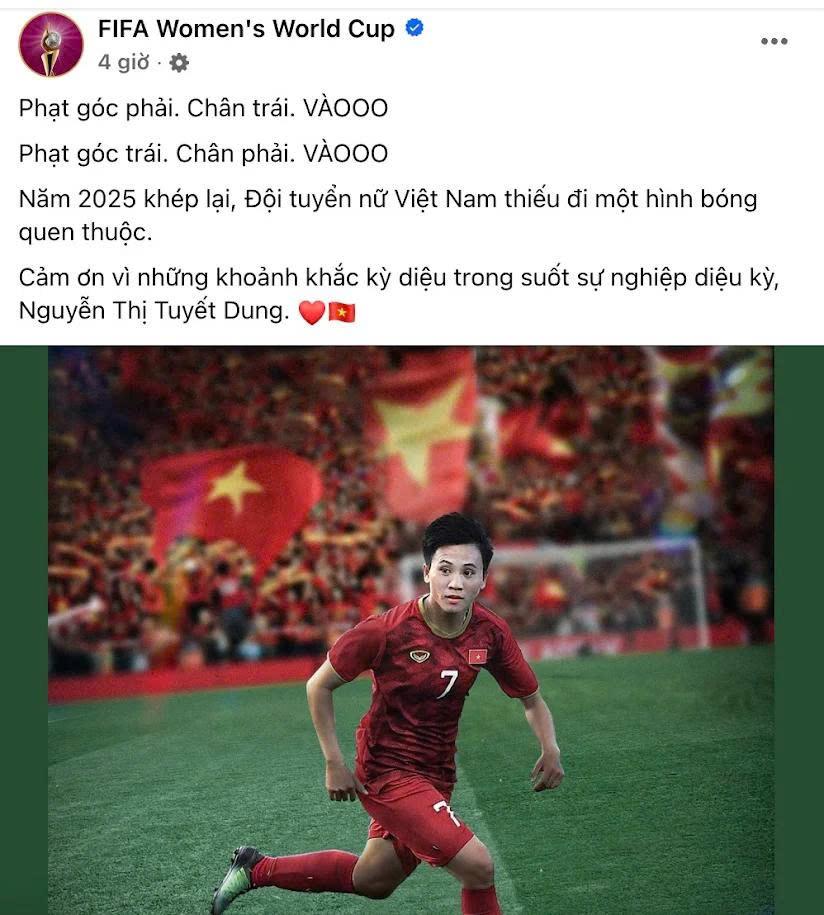Open the FIFA Women's World Cup profile picture

click(x=50, y=45)
